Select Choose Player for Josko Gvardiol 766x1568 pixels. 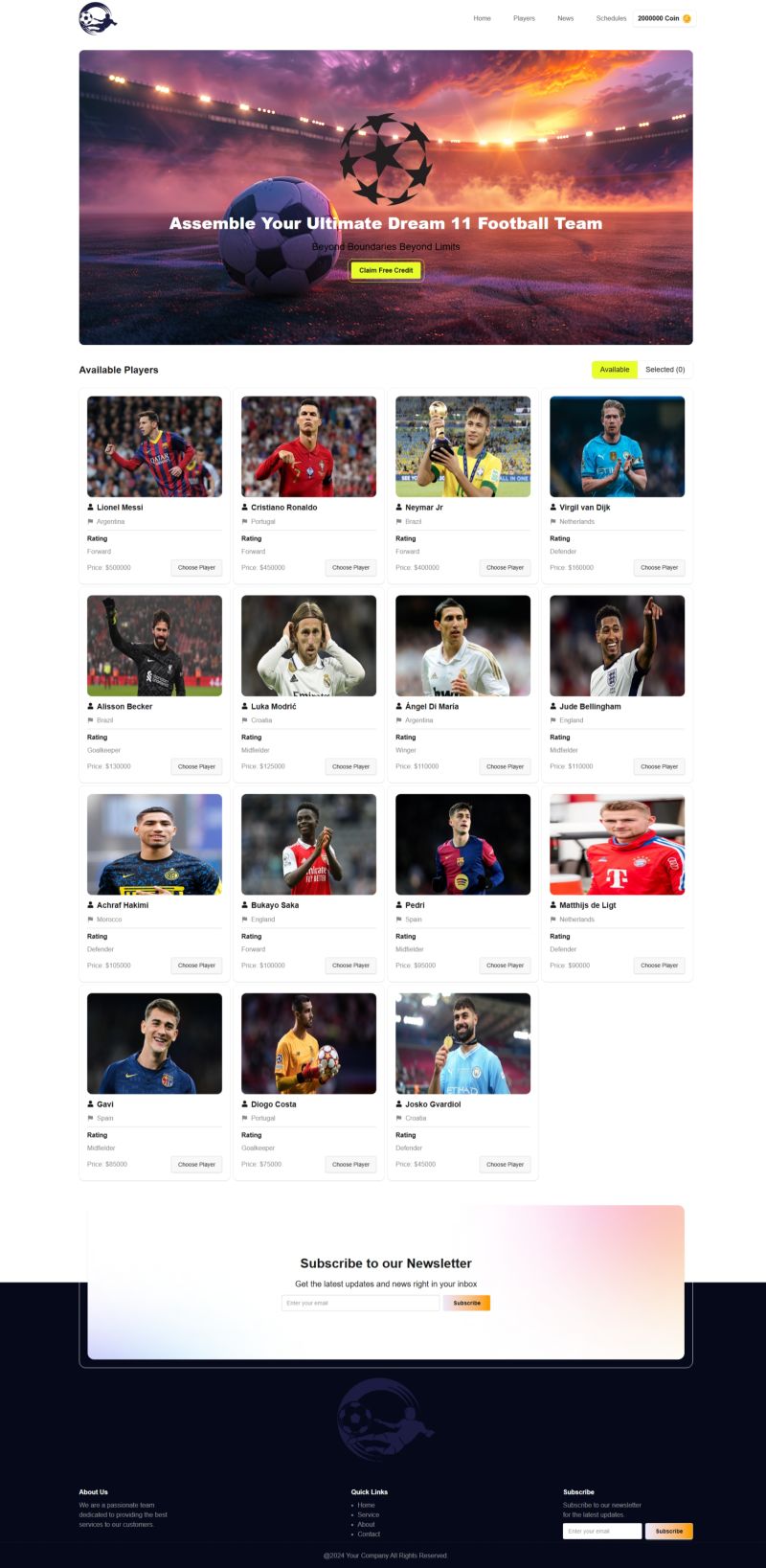[x=505, y=1165]
